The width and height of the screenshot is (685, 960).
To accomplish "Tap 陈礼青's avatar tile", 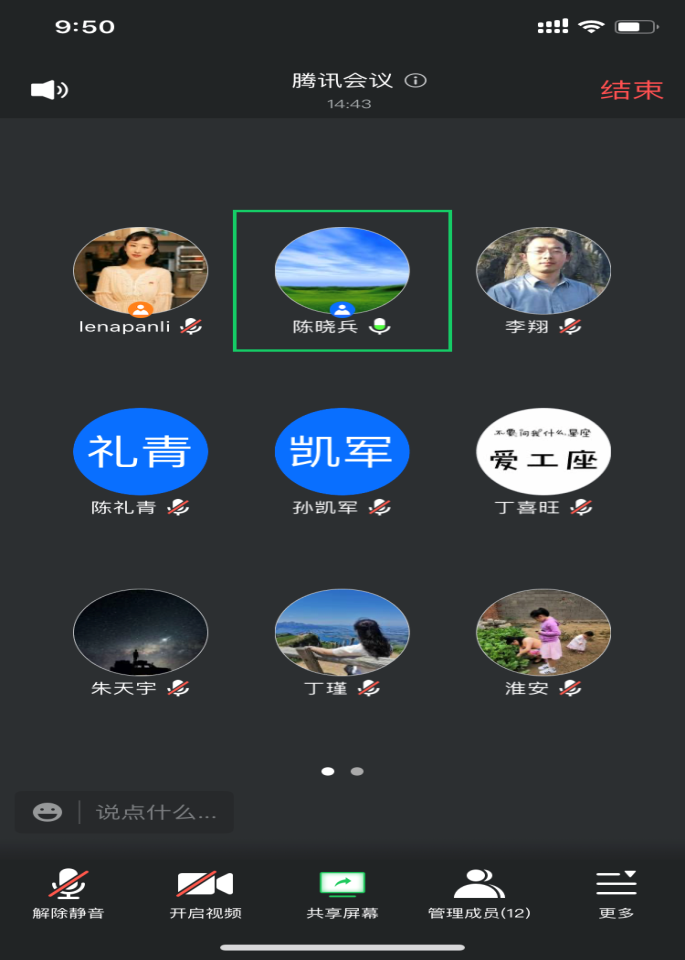I will tap(140, 452).
